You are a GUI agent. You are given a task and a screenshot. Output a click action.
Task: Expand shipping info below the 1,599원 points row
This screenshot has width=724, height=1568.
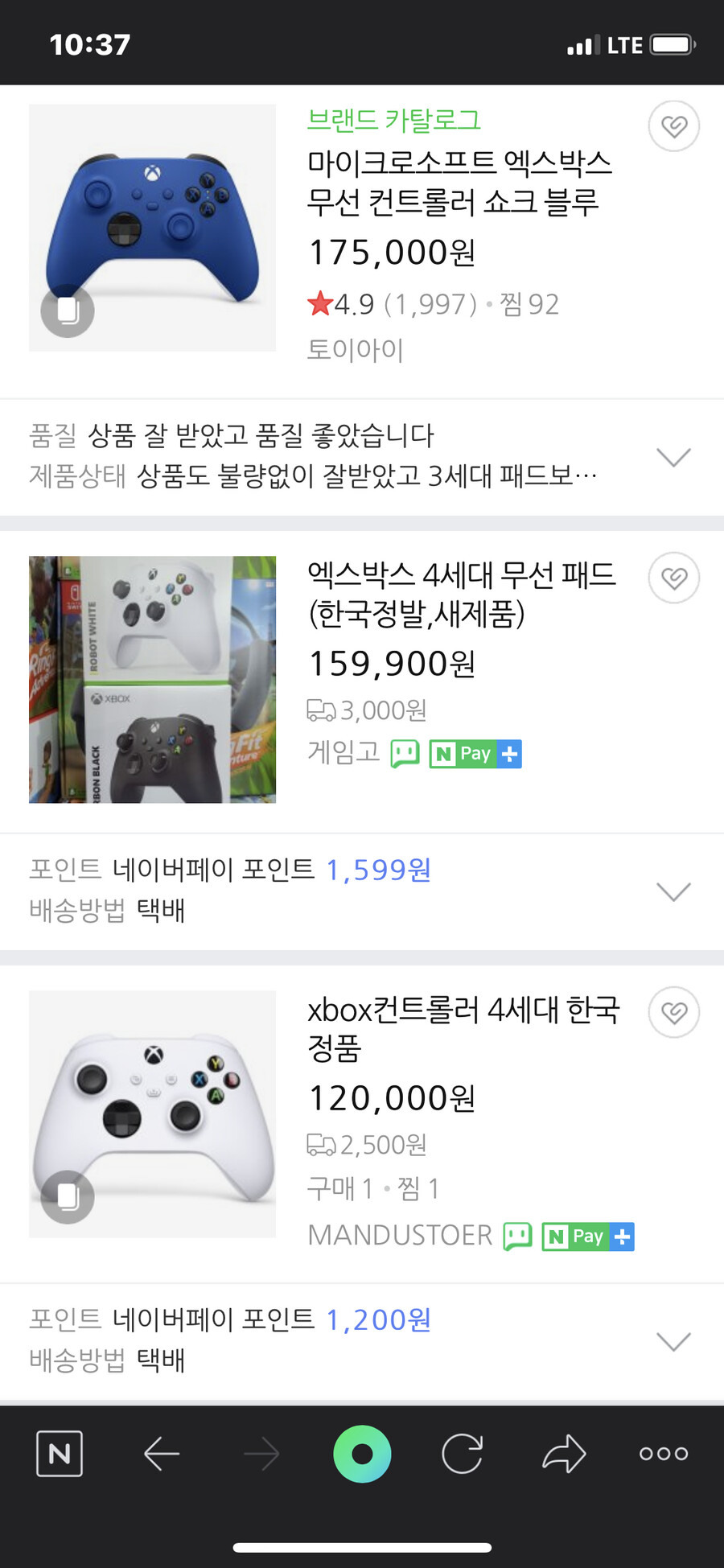pyautogui.click(x=674, y=891)
